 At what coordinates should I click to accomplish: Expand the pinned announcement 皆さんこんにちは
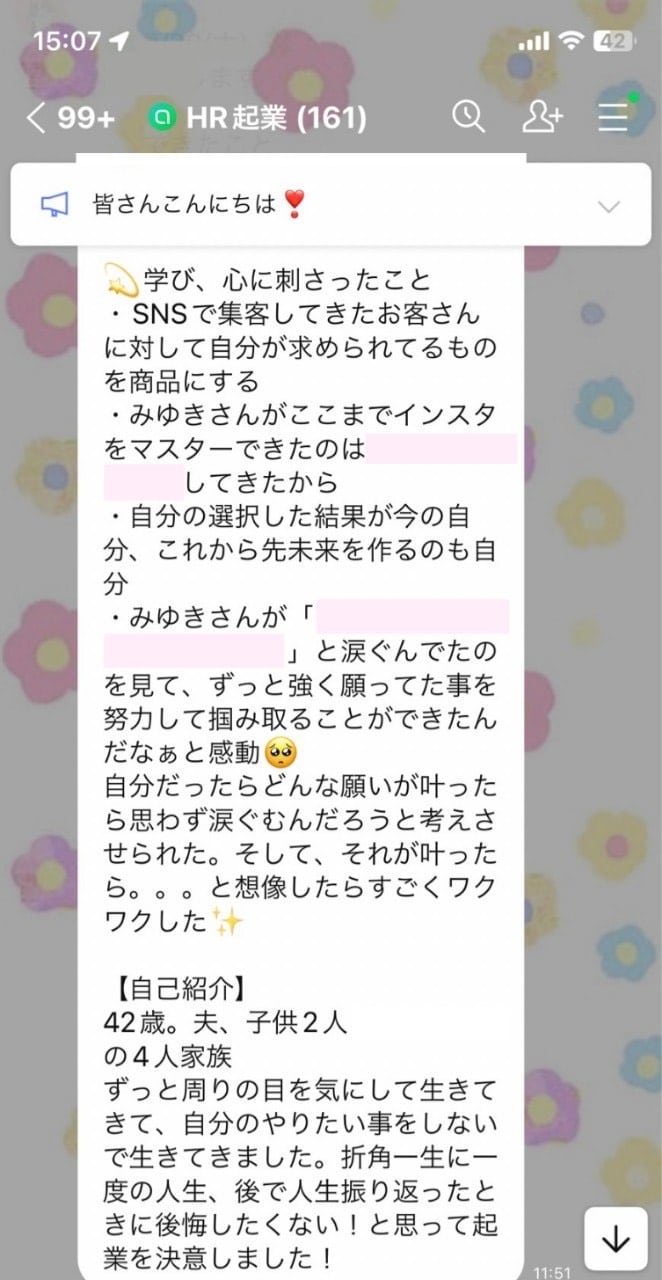click(x=608, y=206)
